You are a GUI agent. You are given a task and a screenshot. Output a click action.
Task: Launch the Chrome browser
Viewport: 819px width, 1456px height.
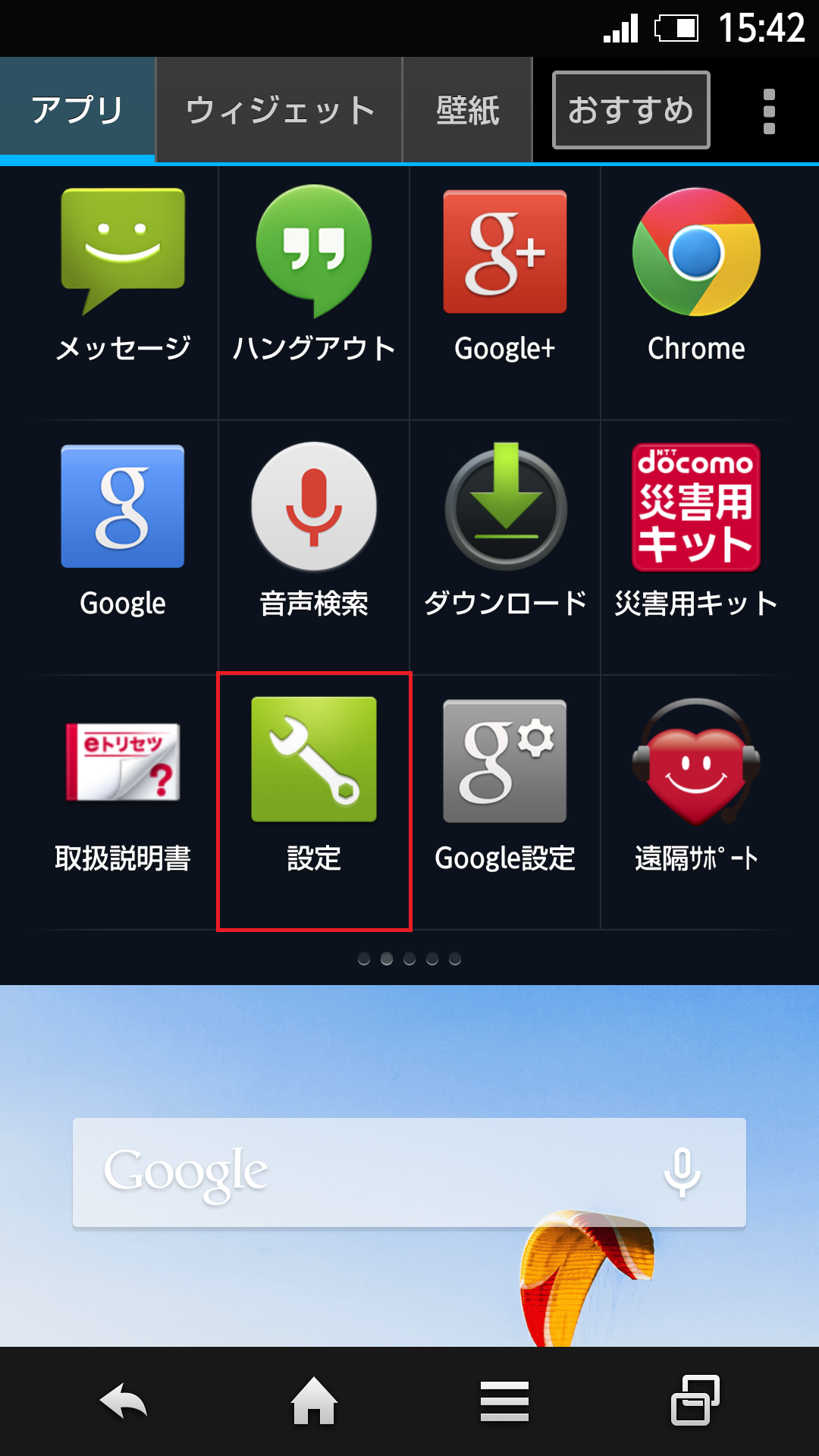point(695,253)
